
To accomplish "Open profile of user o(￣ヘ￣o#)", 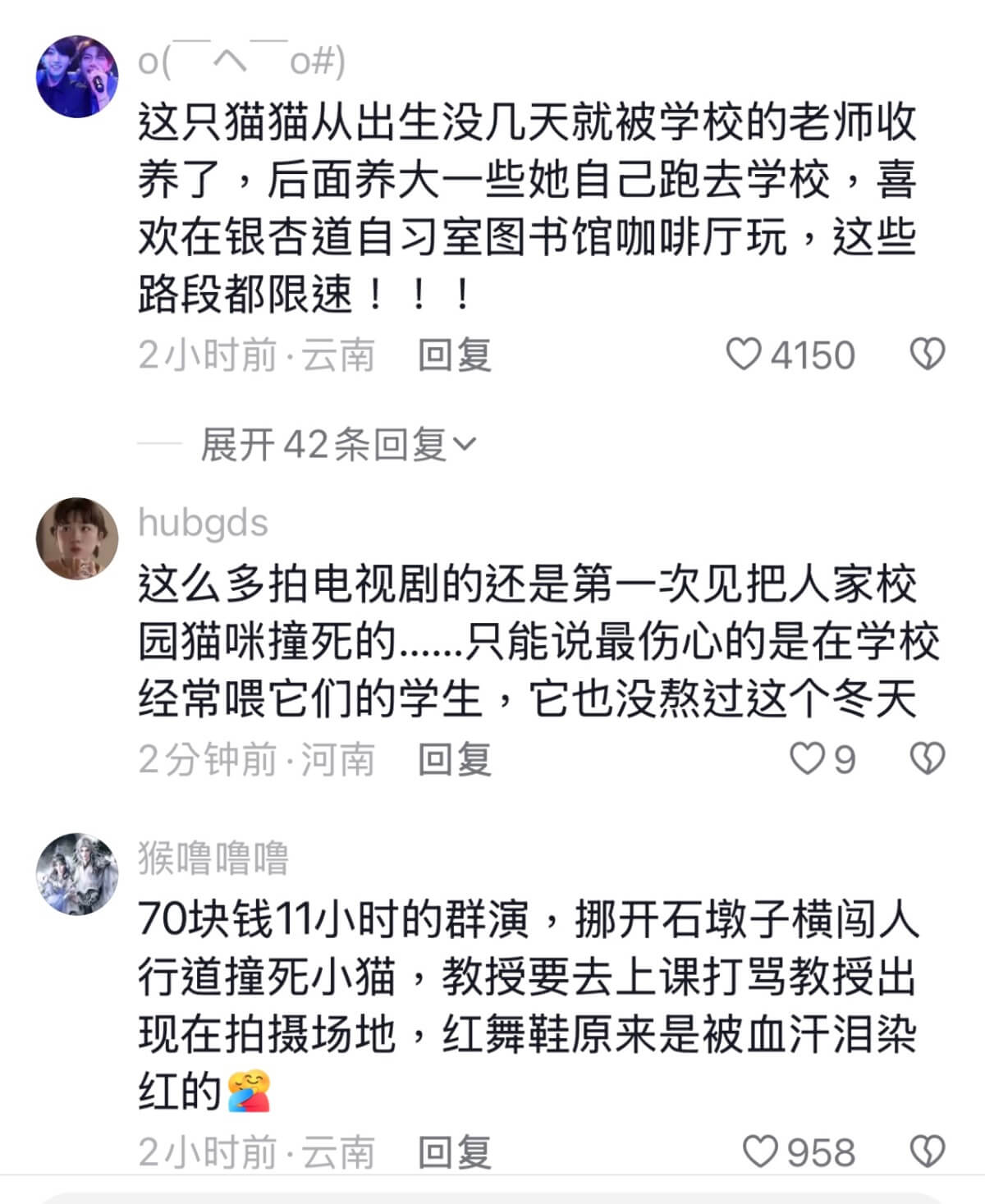I will coord(77,76).
